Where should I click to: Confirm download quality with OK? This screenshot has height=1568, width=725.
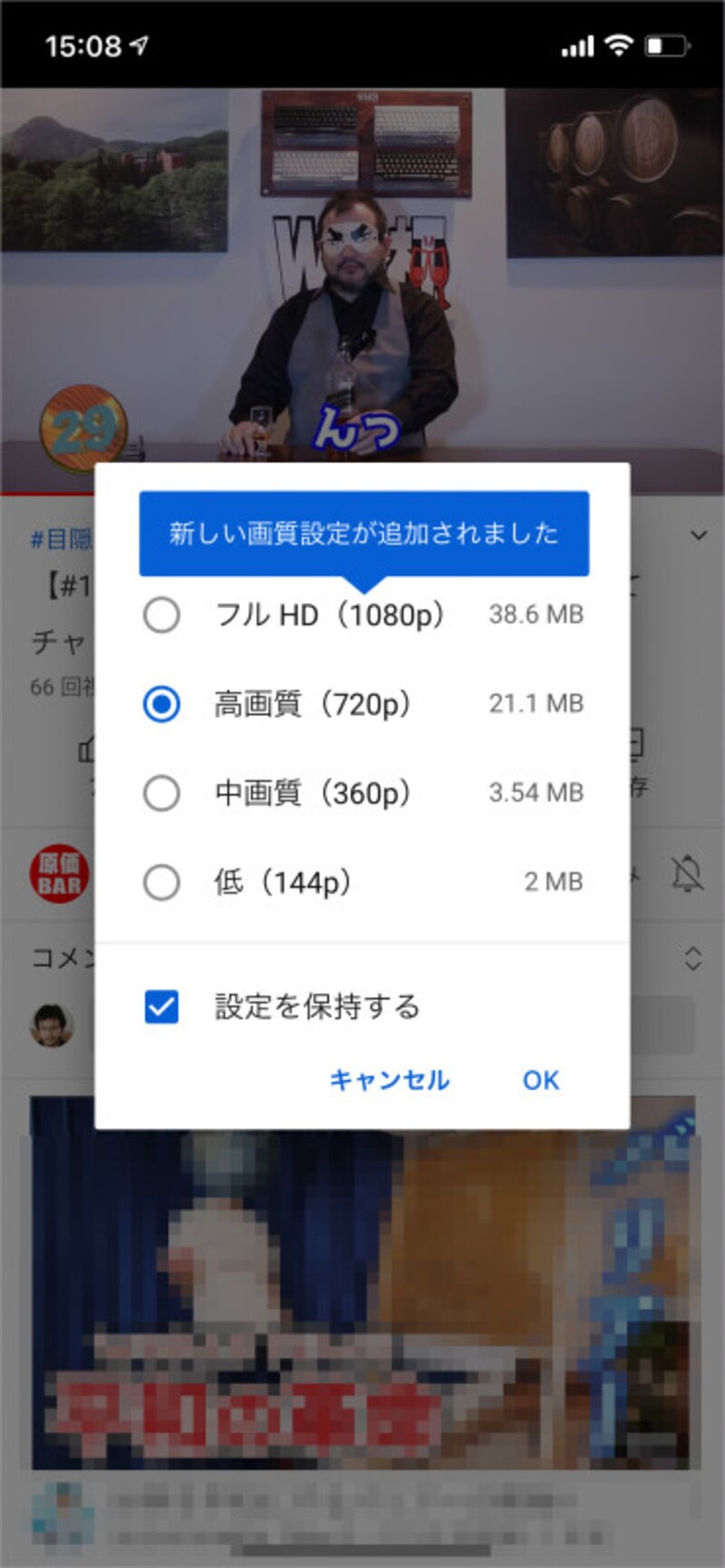(540, 1079)
